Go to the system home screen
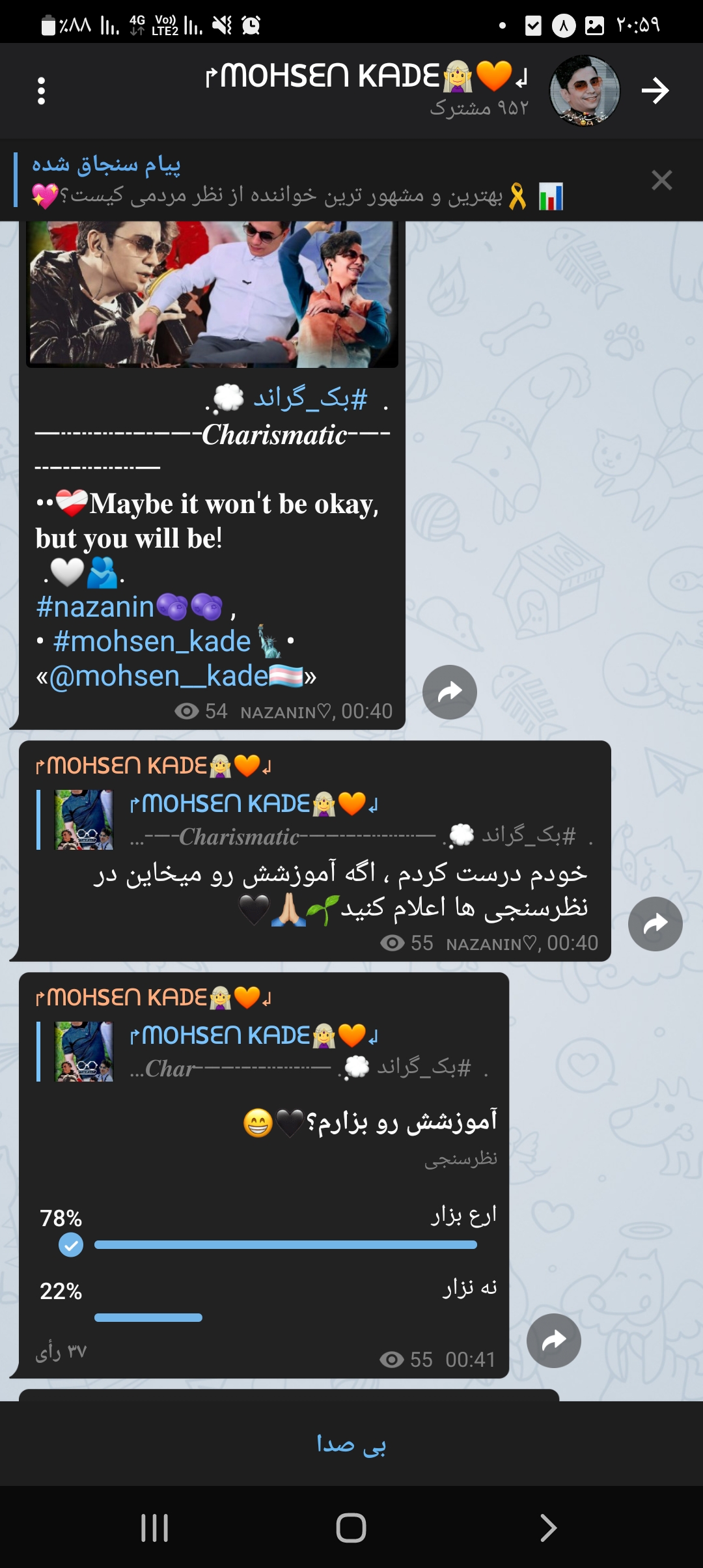 [351, 1528]
